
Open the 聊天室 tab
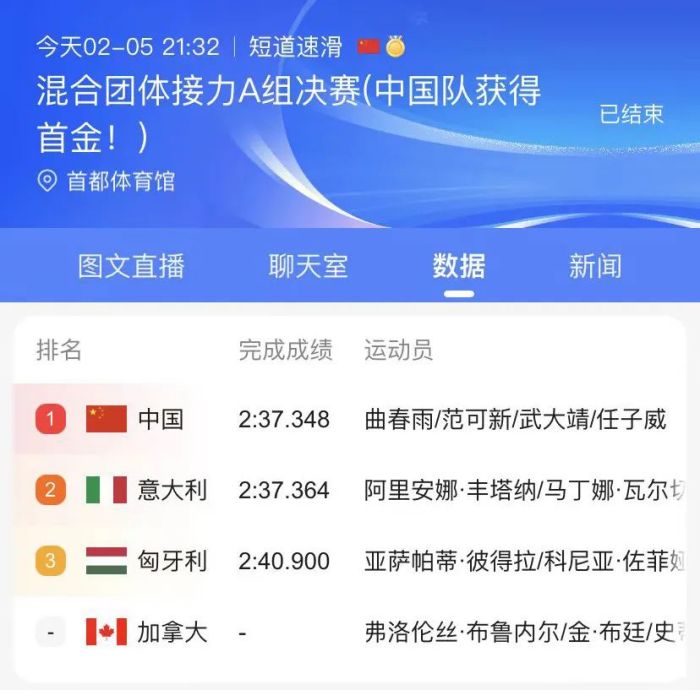click(x=308, y=266)
